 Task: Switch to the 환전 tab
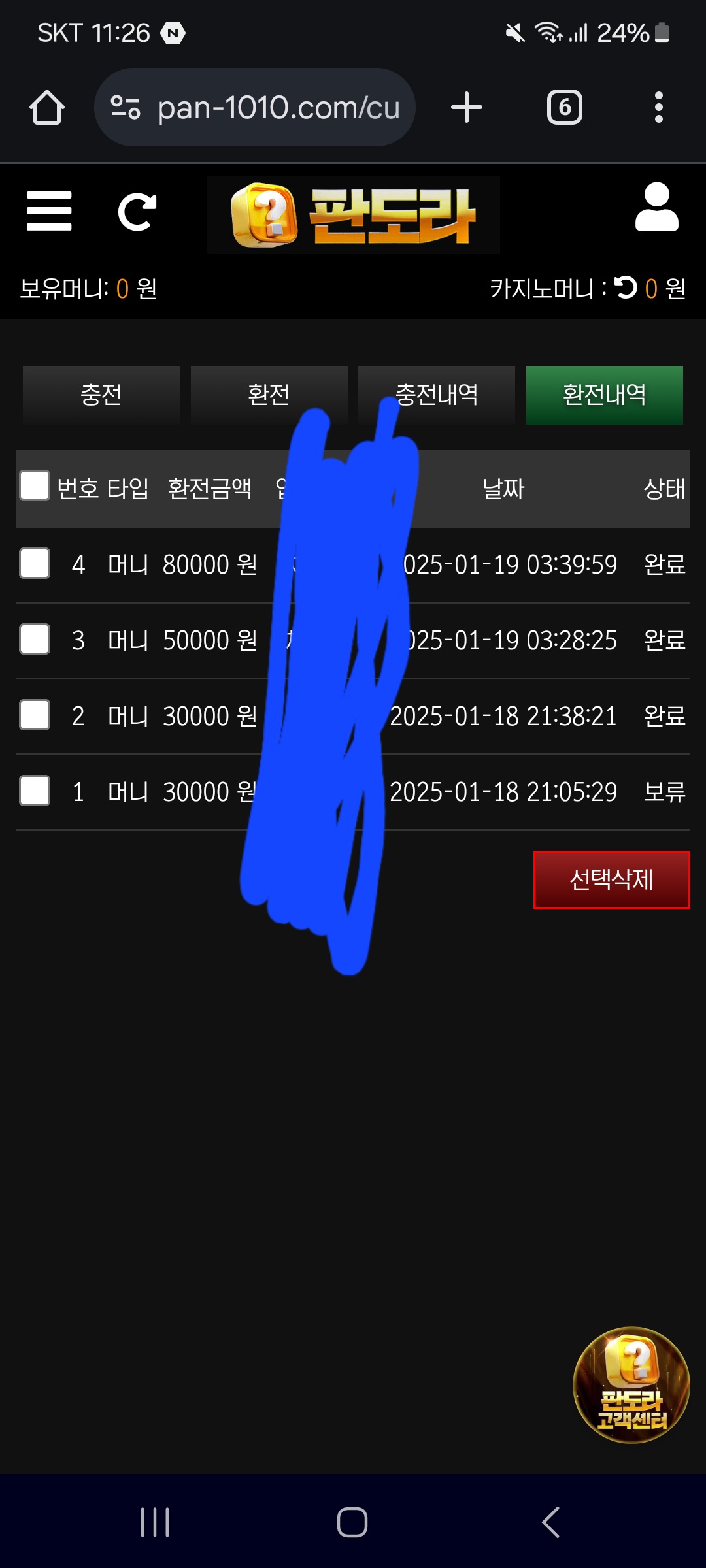pos(269,395)
